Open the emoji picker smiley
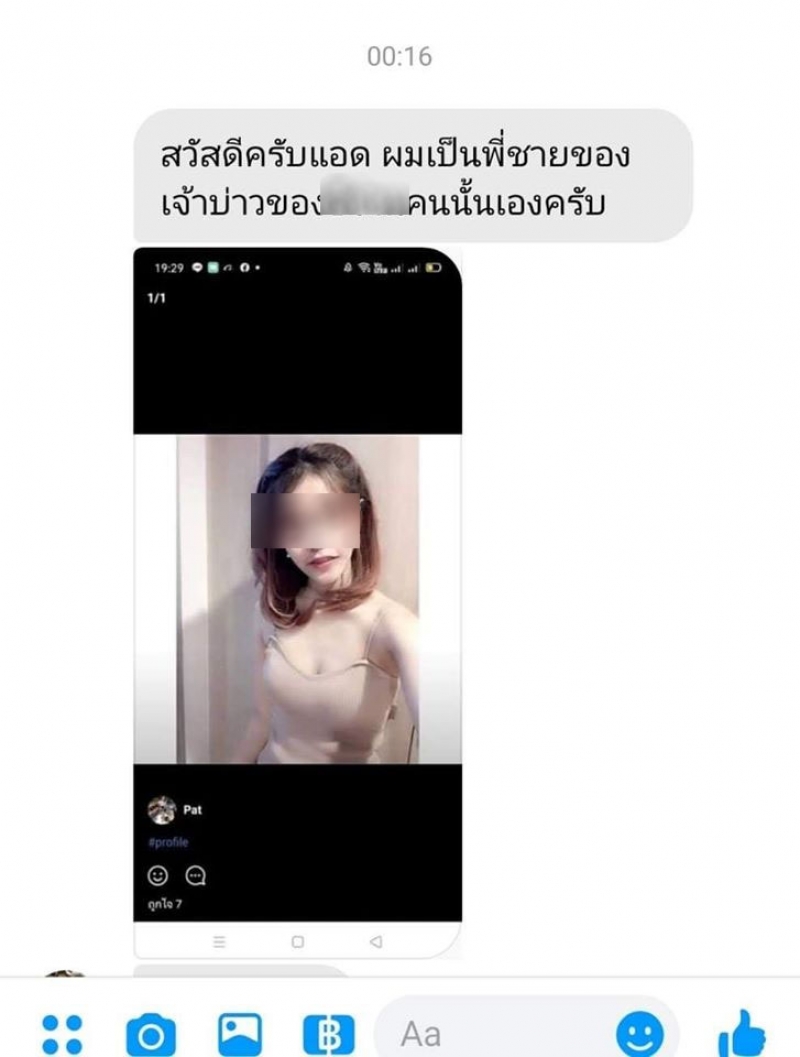This screenshot has width=800, height=1057. tap(640, 1032)
